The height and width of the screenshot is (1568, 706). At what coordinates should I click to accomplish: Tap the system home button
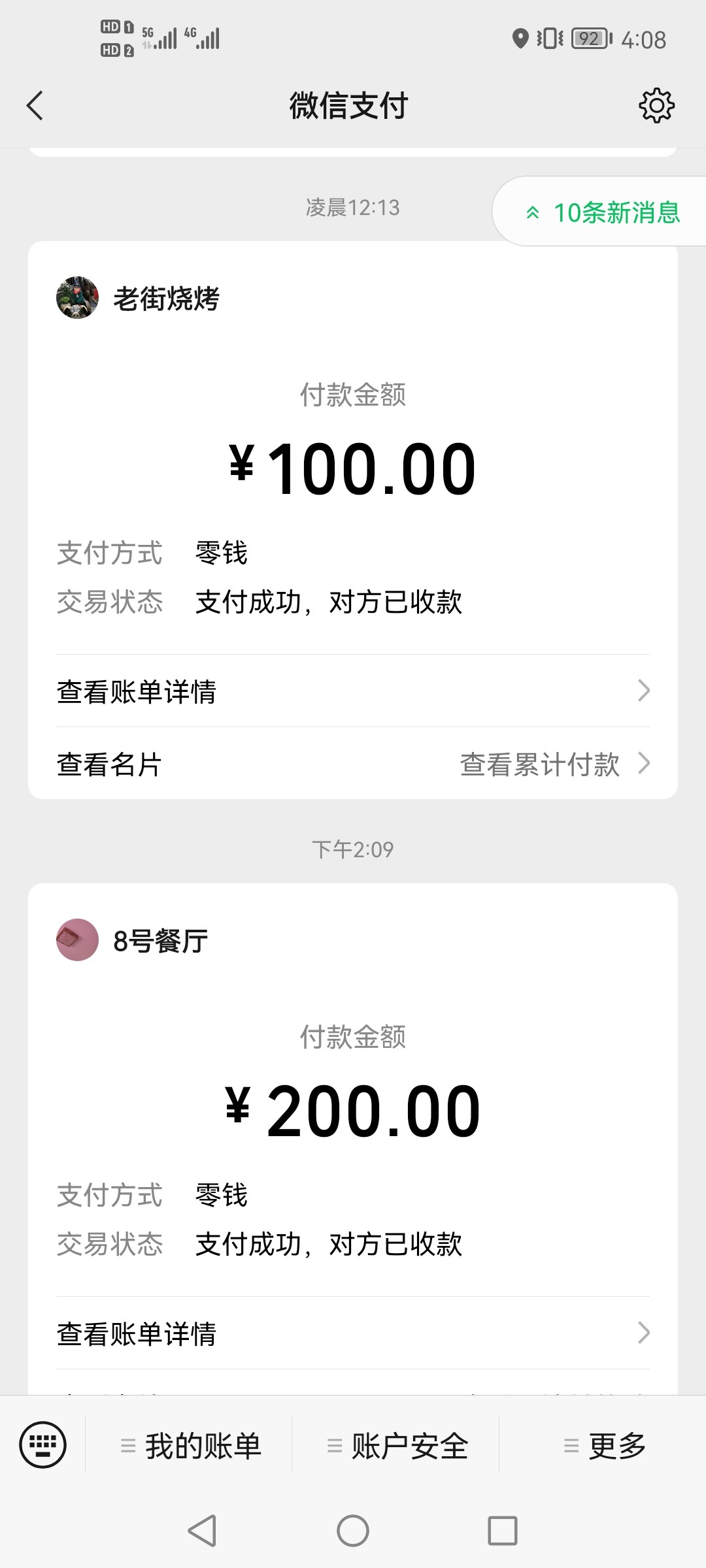coord(353,1531)
